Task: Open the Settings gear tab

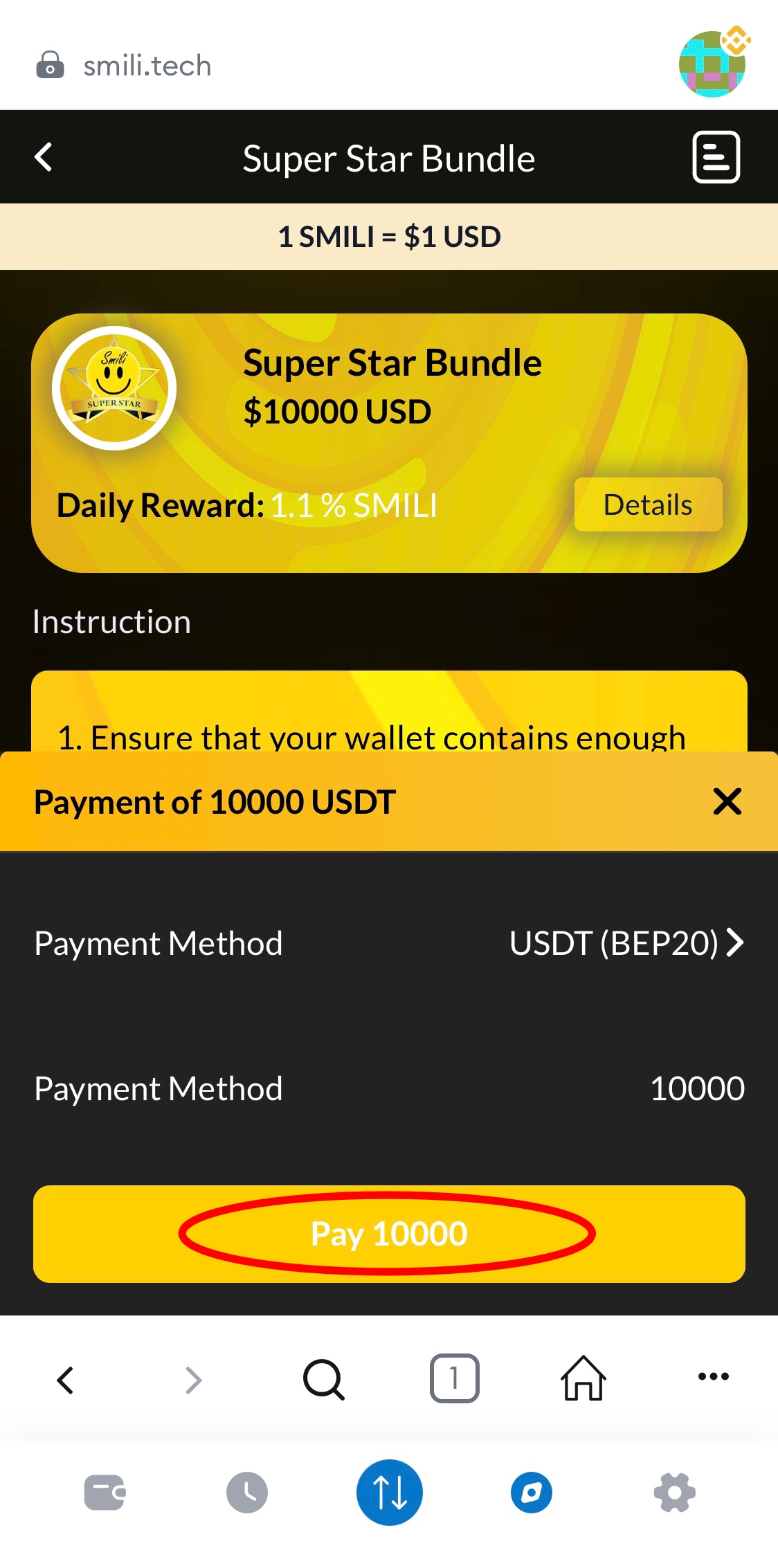Action: (x=674, y=1493)
